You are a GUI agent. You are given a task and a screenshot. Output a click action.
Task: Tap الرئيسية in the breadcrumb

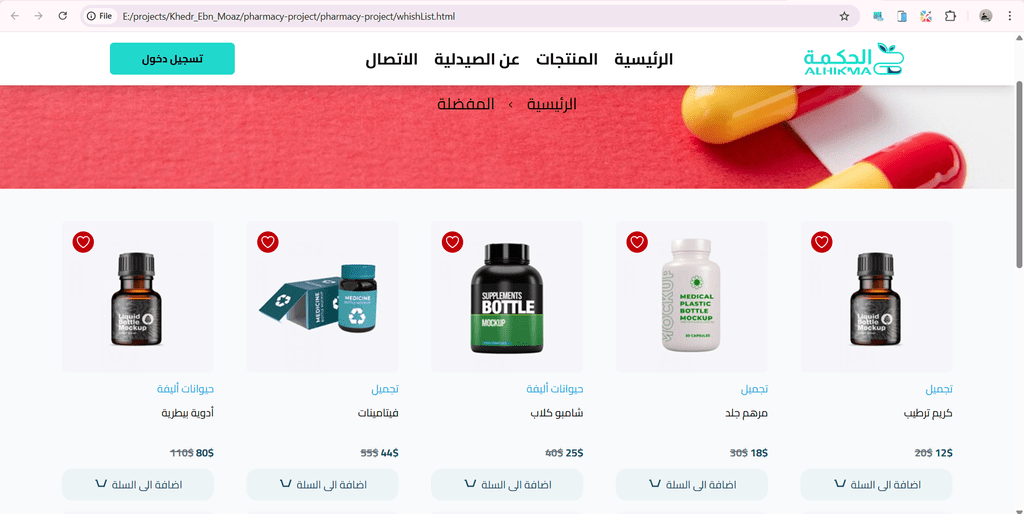click(x=552, y=104)
